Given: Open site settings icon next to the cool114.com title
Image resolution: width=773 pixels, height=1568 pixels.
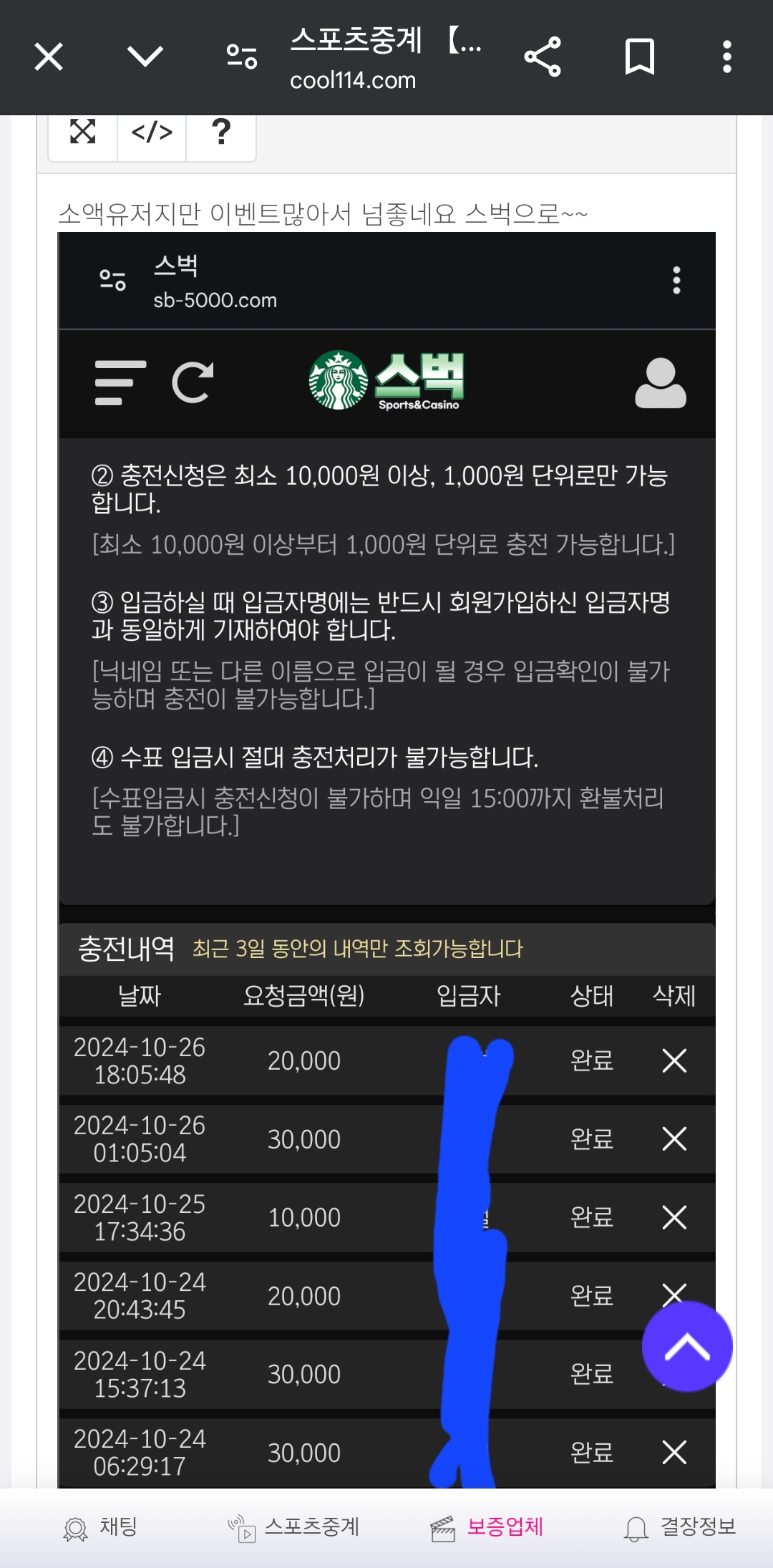Looking at the screenshot, I should [242, 57].
